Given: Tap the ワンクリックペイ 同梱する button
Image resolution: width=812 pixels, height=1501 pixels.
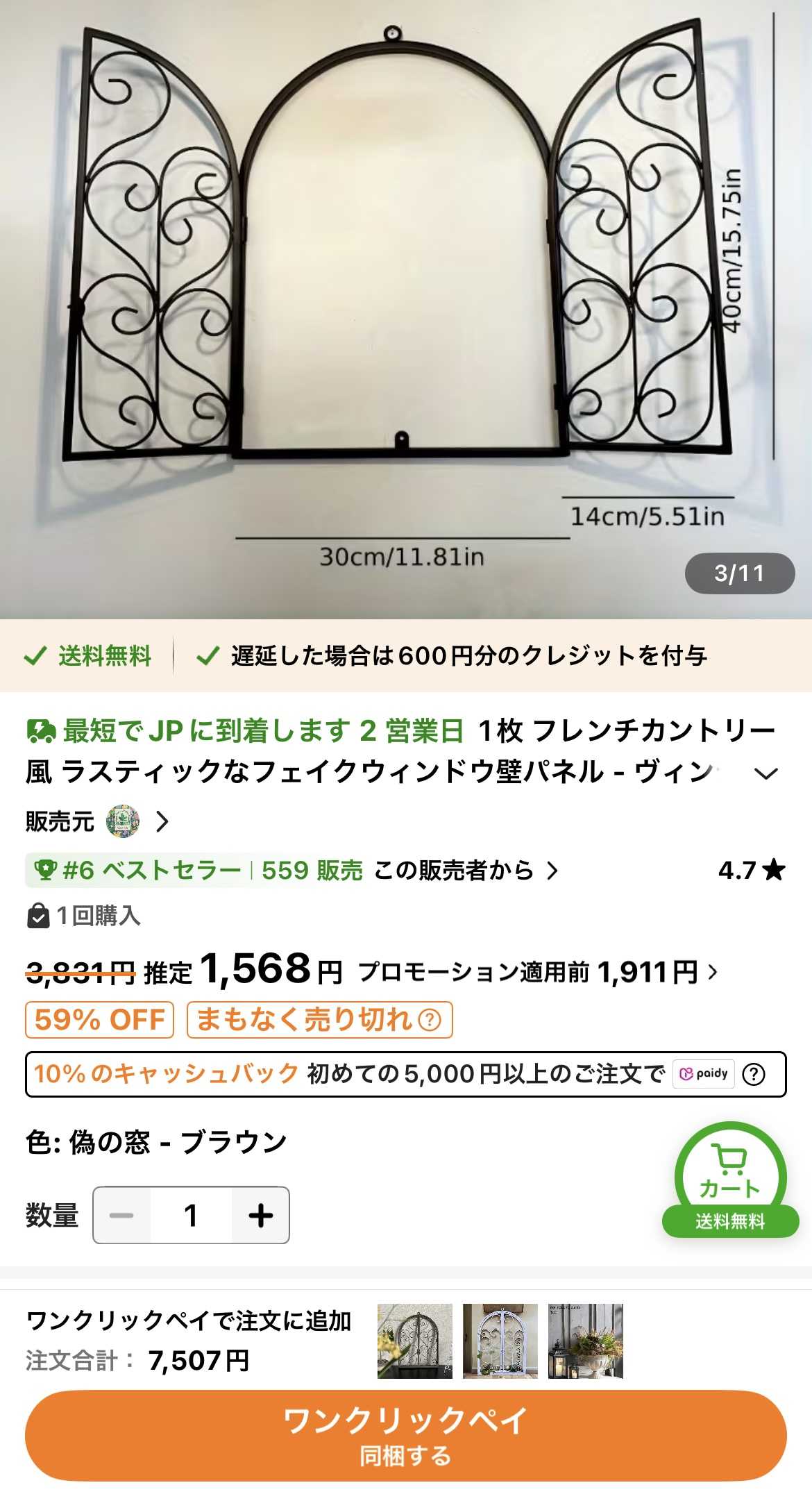Looking at the screenshot, I should (x=405, y=1435).
